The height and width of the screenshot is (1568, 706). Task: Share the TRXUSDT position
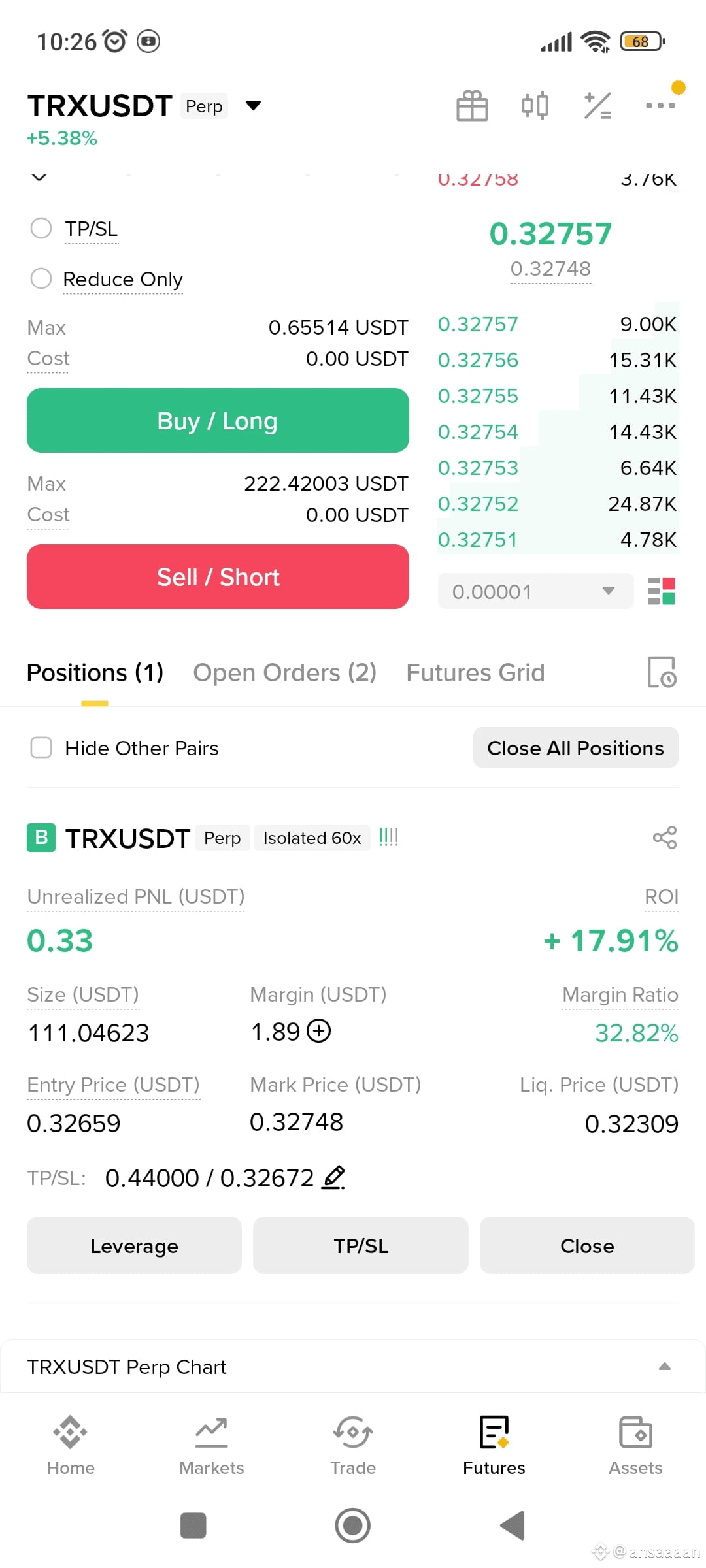pos(665,838)
